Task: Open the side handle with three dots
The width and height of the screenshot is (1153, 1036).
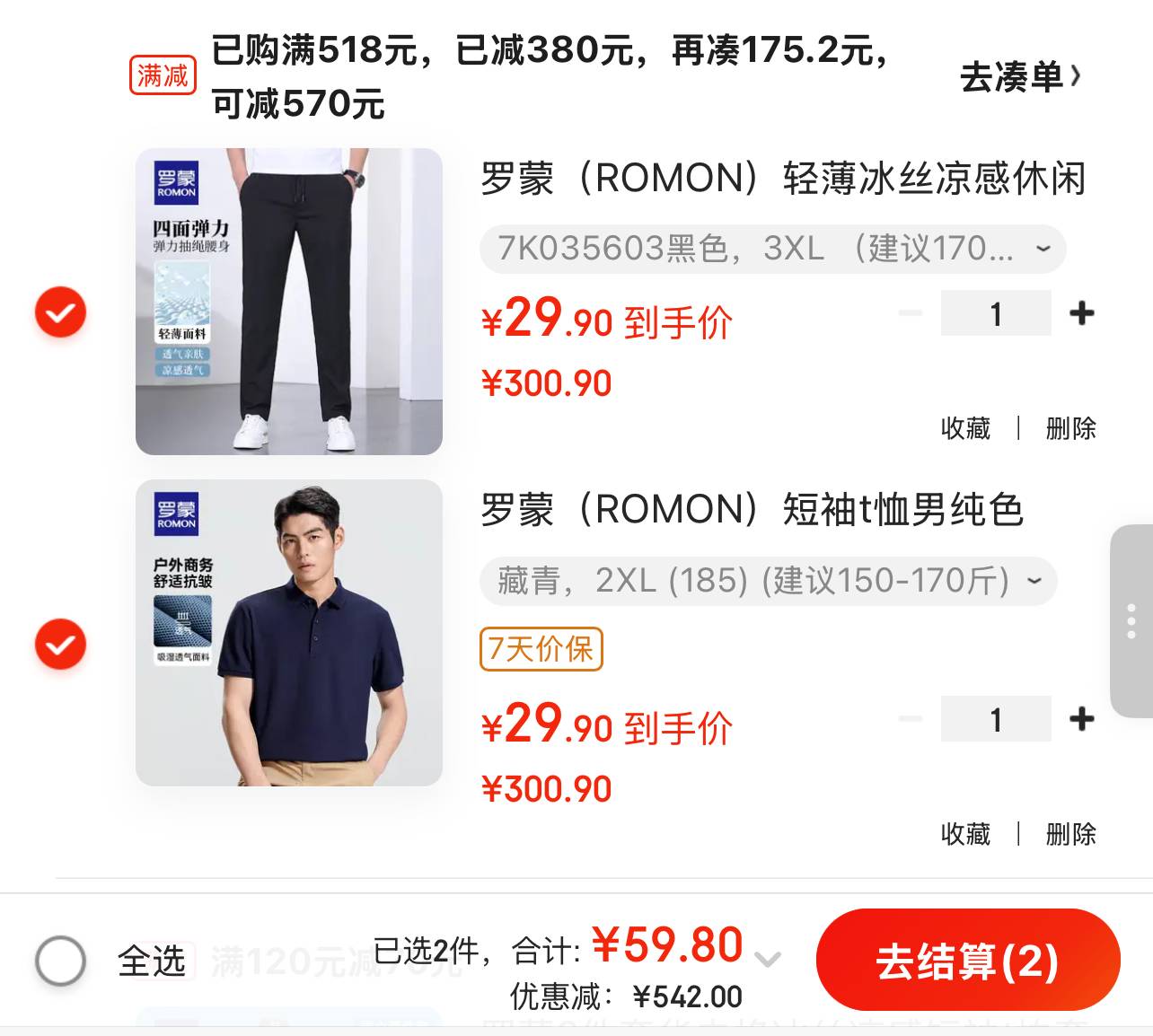Action: point(1131,621)
